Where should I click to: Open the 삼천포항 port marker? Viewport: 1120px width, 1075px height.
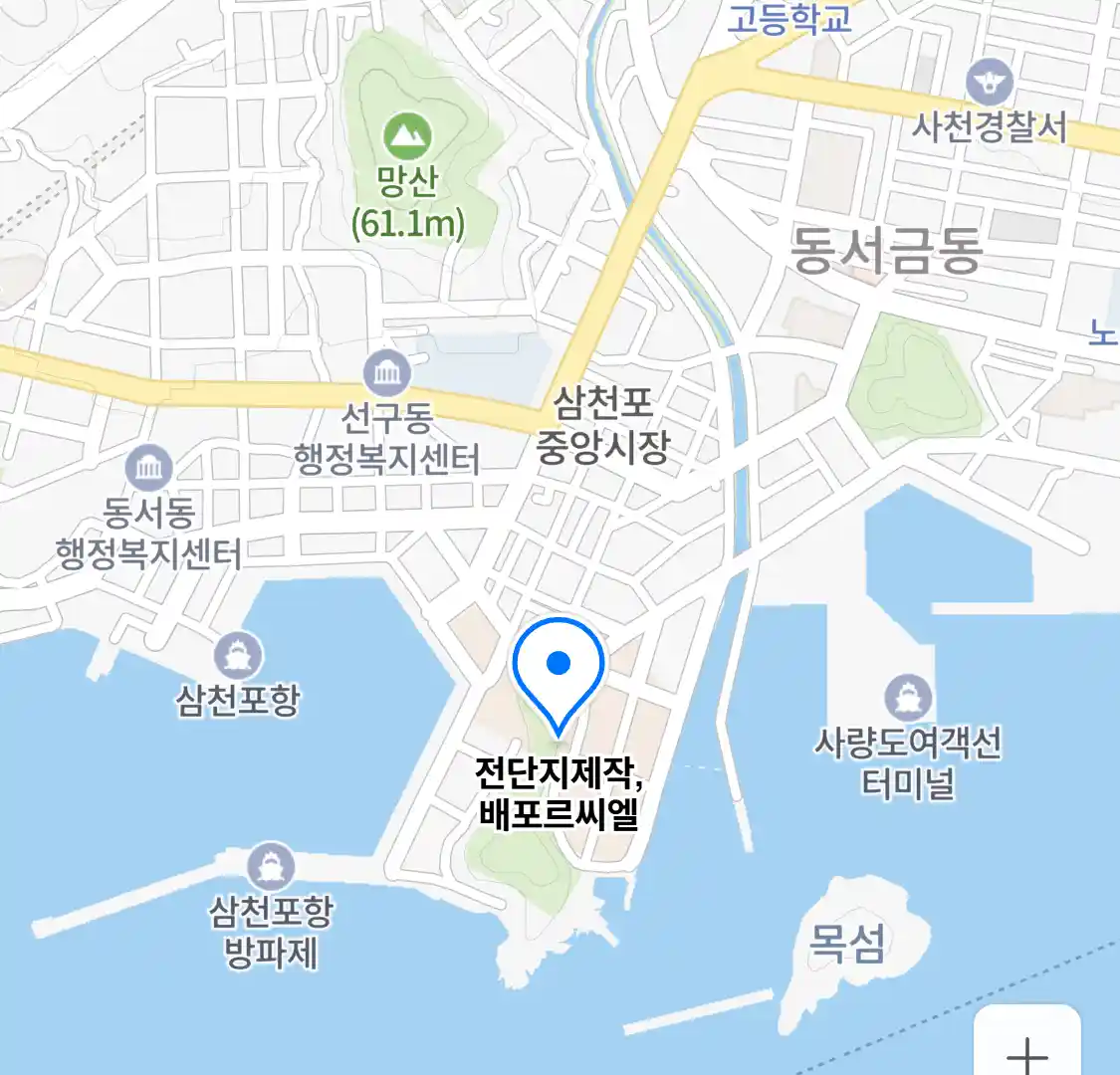(238, 656)
